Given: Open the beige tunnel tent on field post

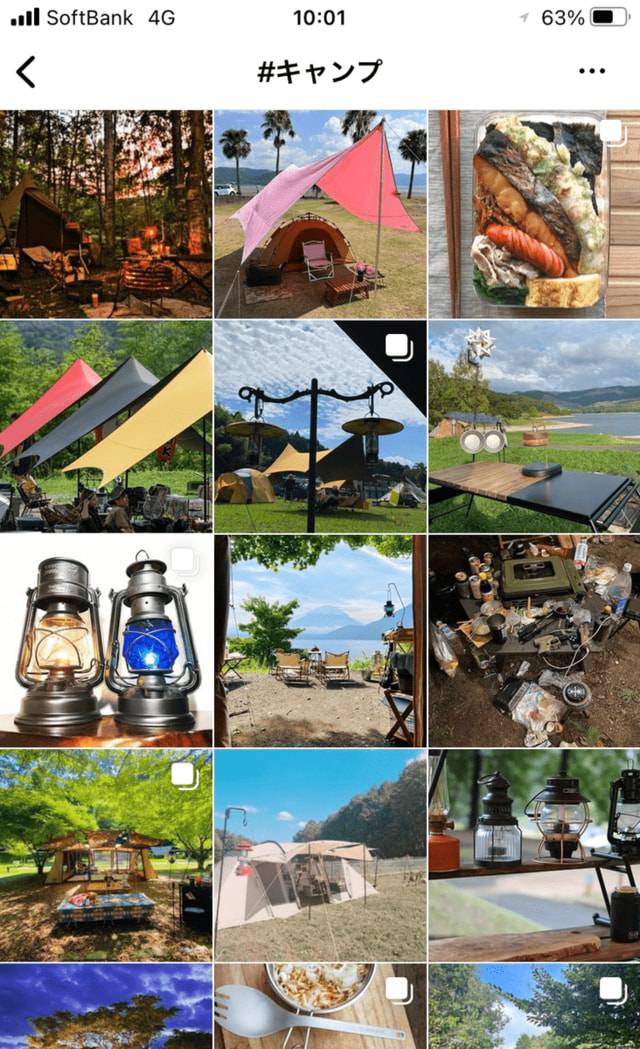Looking at the screenshot, I should coord(320,855).
